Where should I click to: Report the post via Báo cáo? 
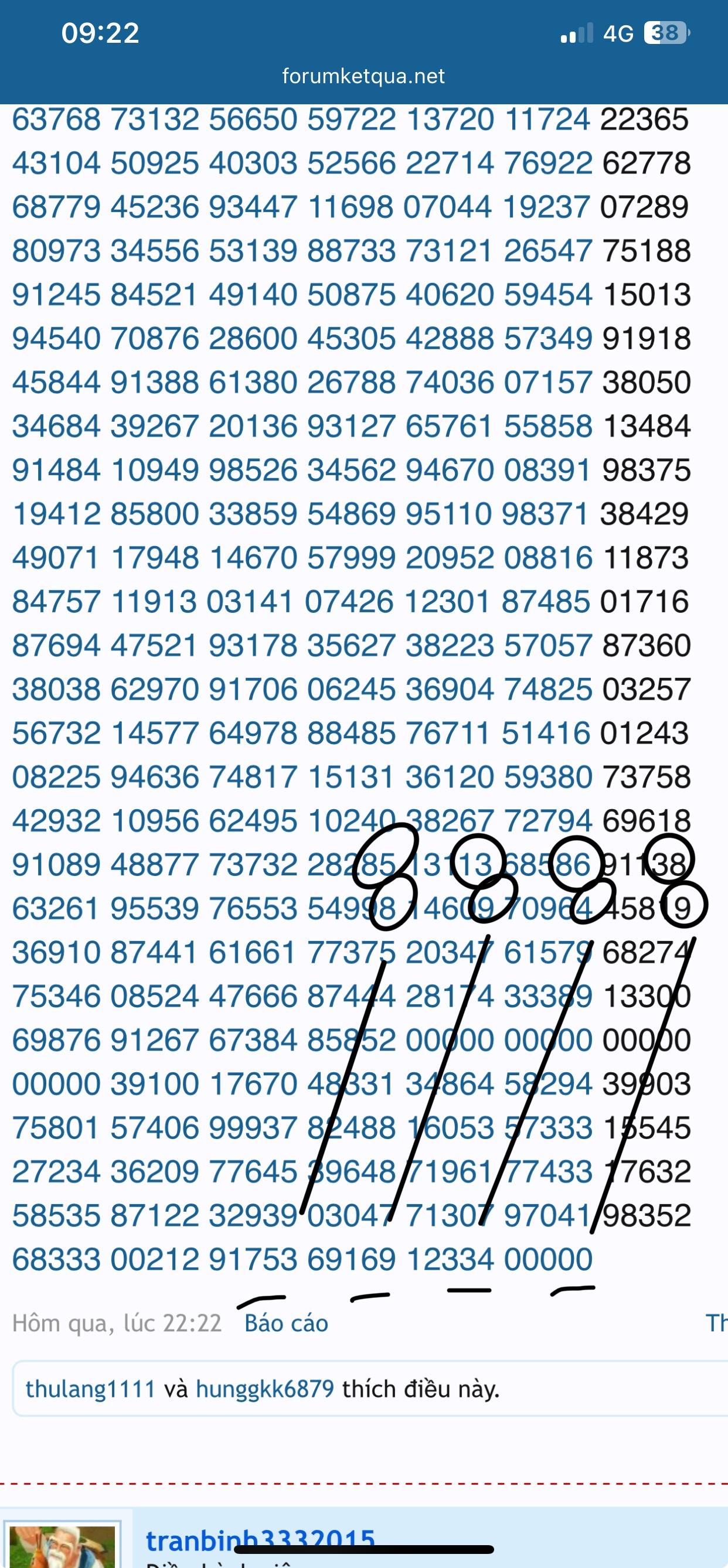point(286,1323)
